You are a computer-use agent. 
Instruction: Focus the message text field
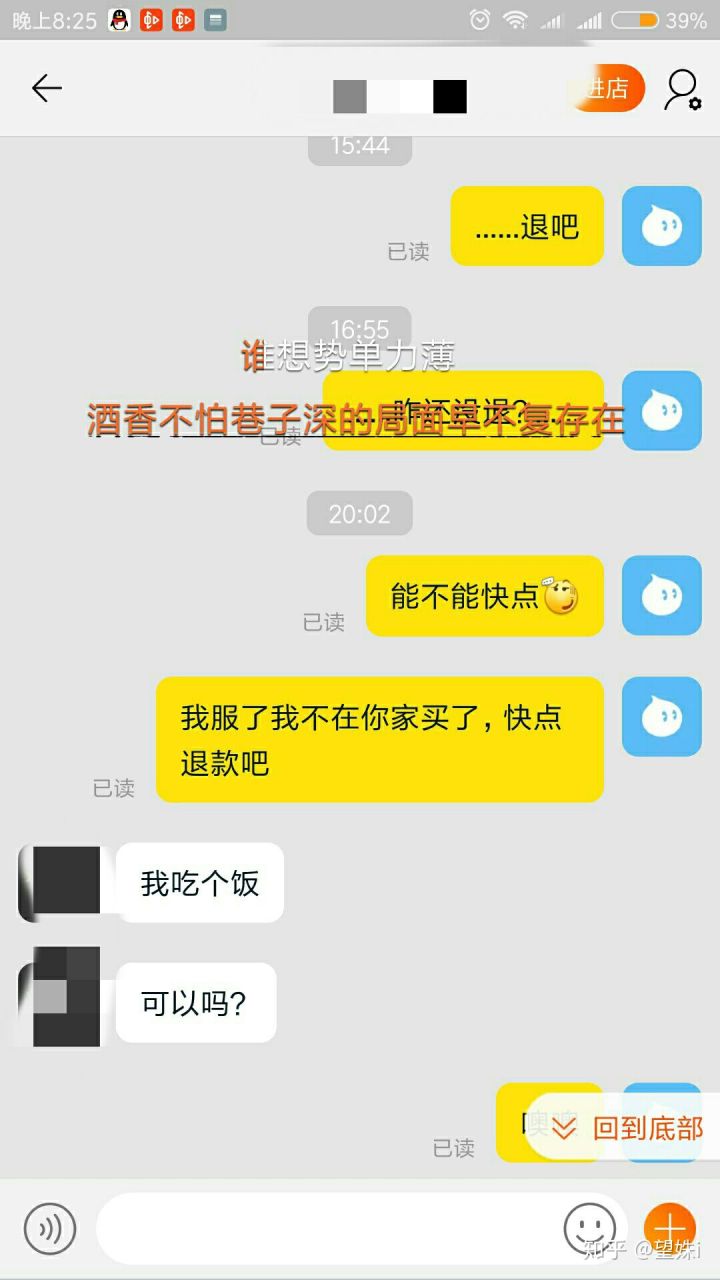coord(325,1228)
